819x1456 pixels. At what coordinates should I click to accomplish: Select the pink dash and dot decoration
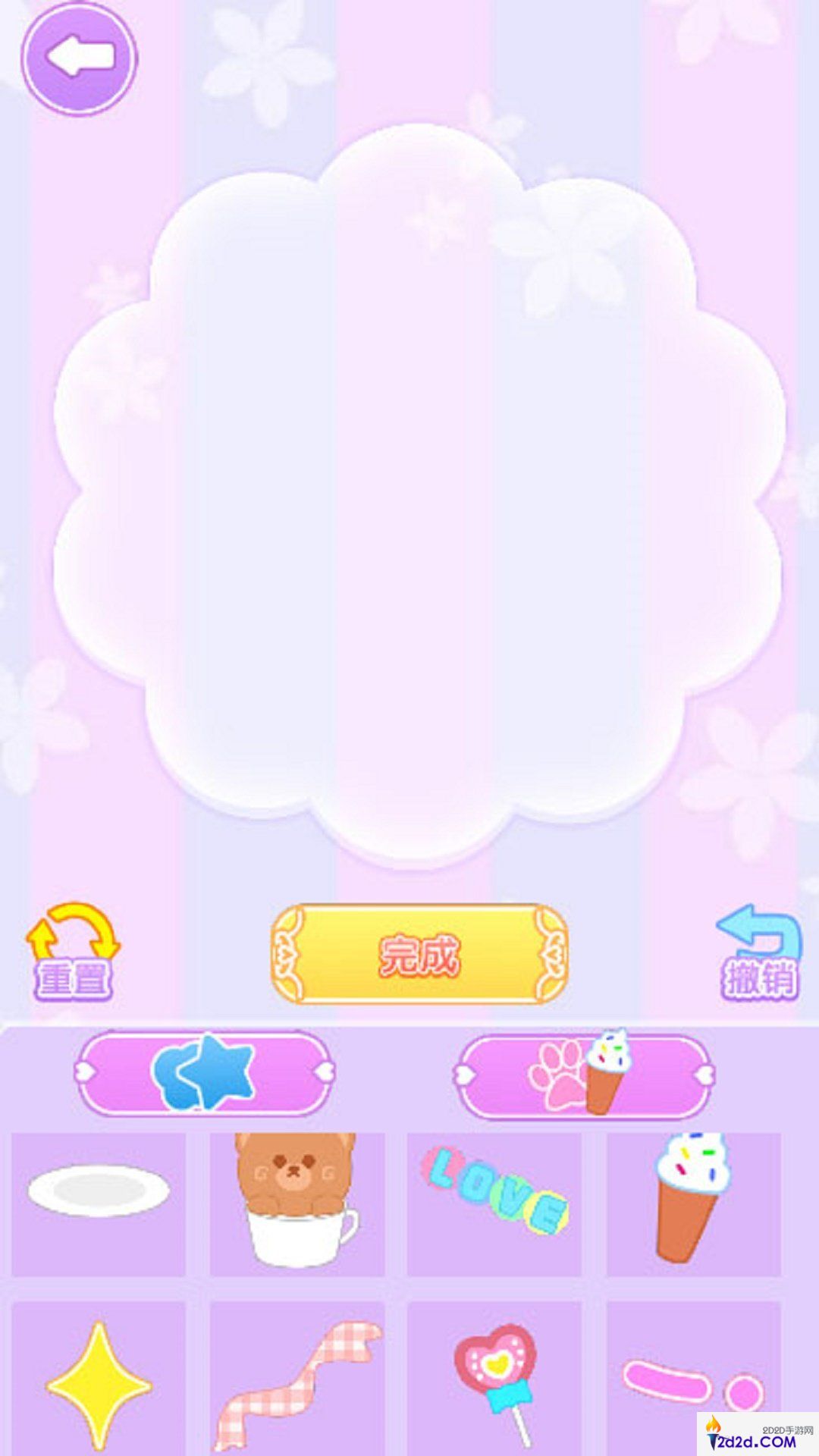point(693,1379)
